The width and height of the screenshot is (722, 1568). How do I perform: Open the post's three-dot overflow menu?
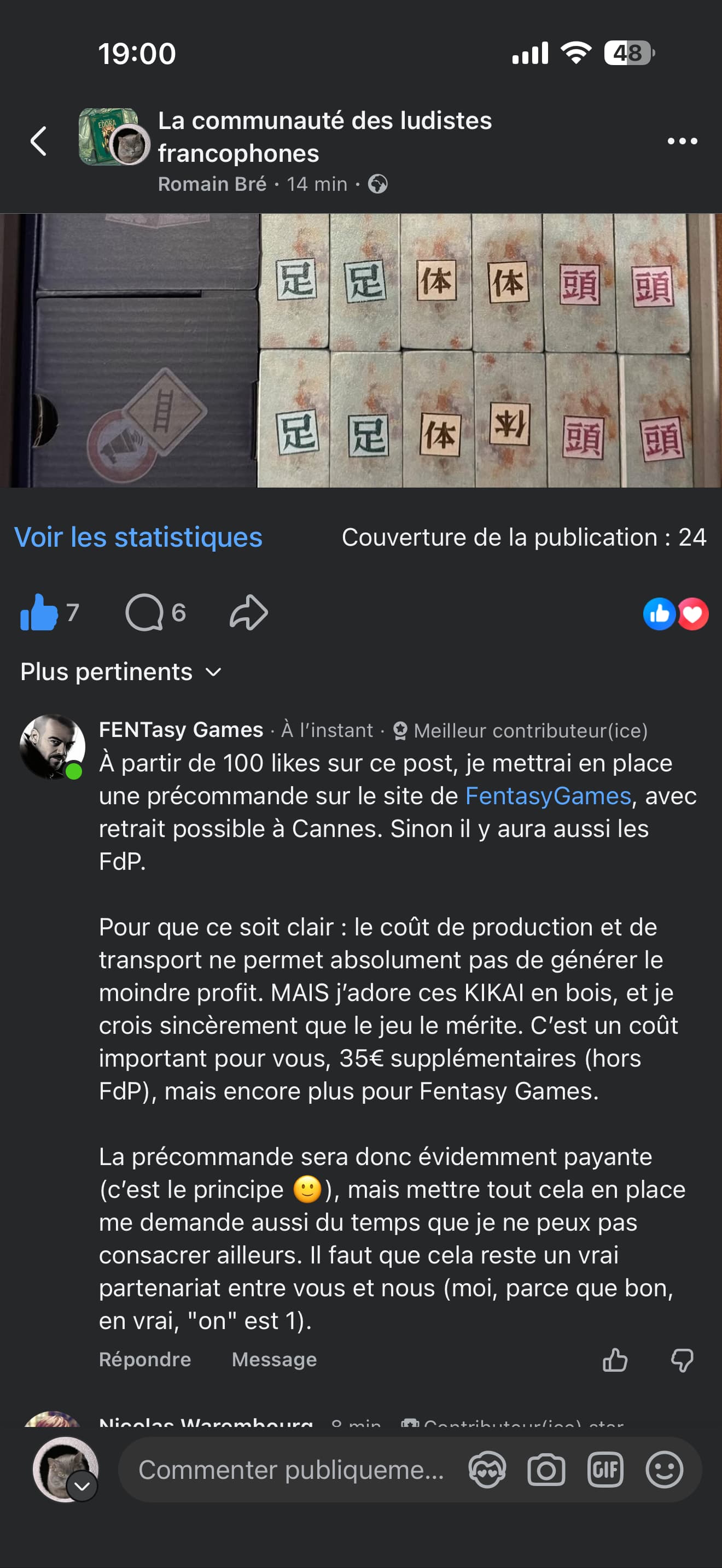coord(682,141)
